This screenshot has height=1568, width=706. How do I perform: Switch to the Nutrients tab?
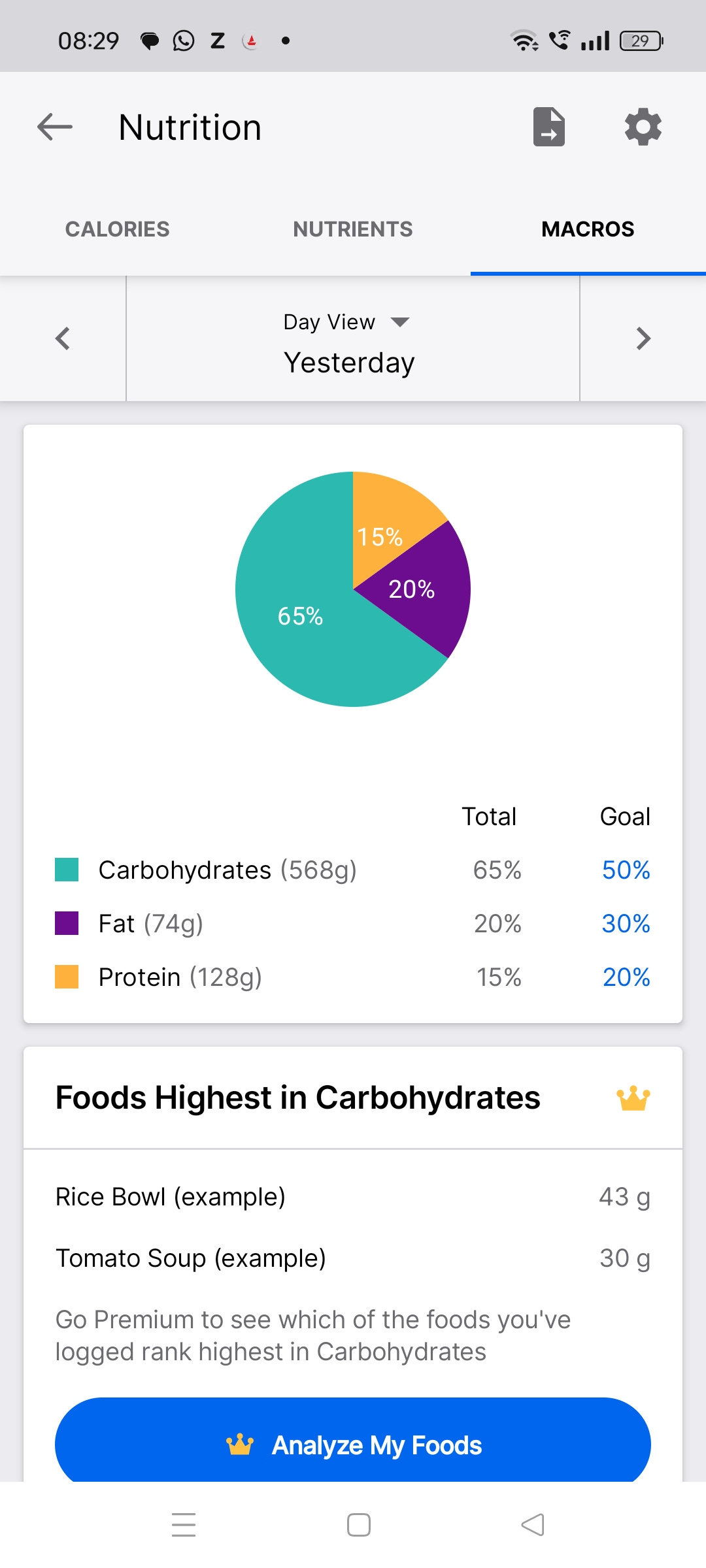[x=353, y=229]
